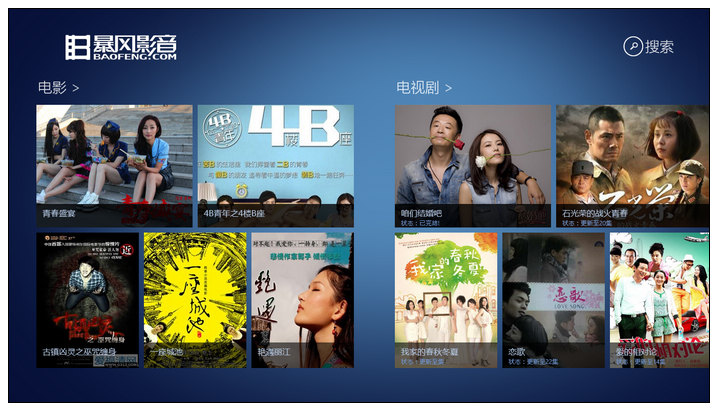
Task: Open the TV series 石光荣的战火青春
Action: tap(632, 165)
